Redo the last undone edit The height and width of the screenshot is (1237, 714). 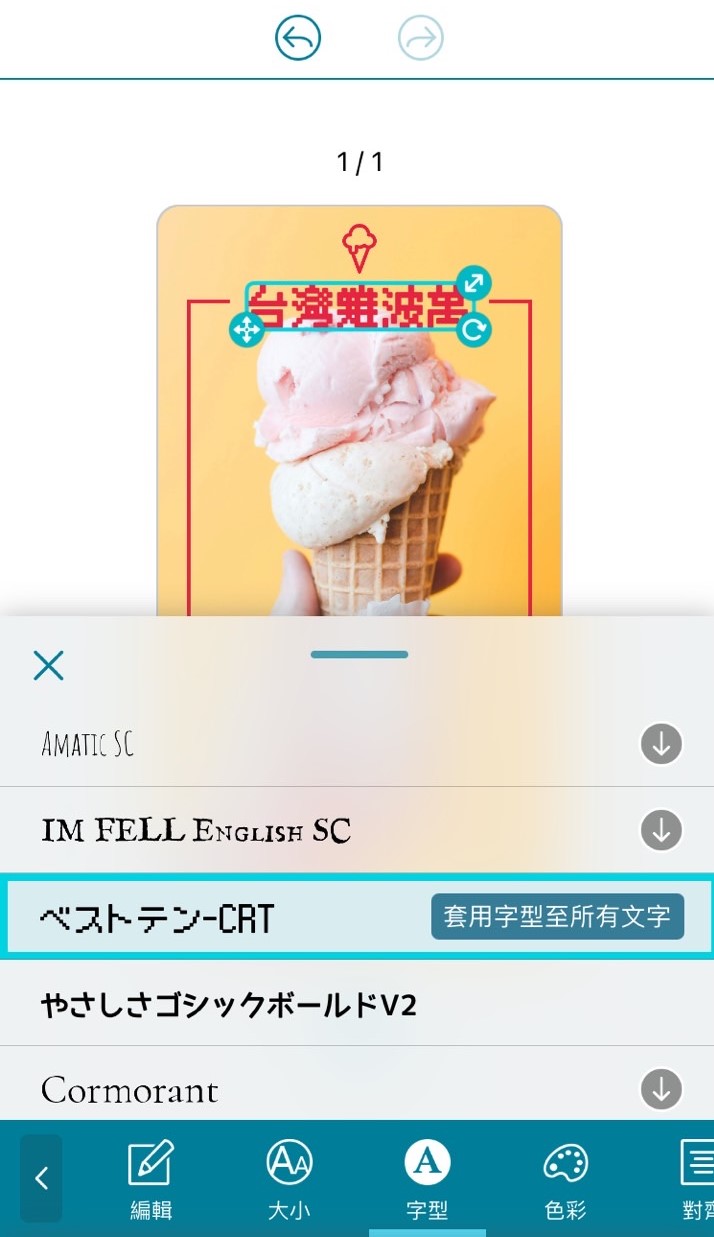pyautogui.click(x=420, y=39)
